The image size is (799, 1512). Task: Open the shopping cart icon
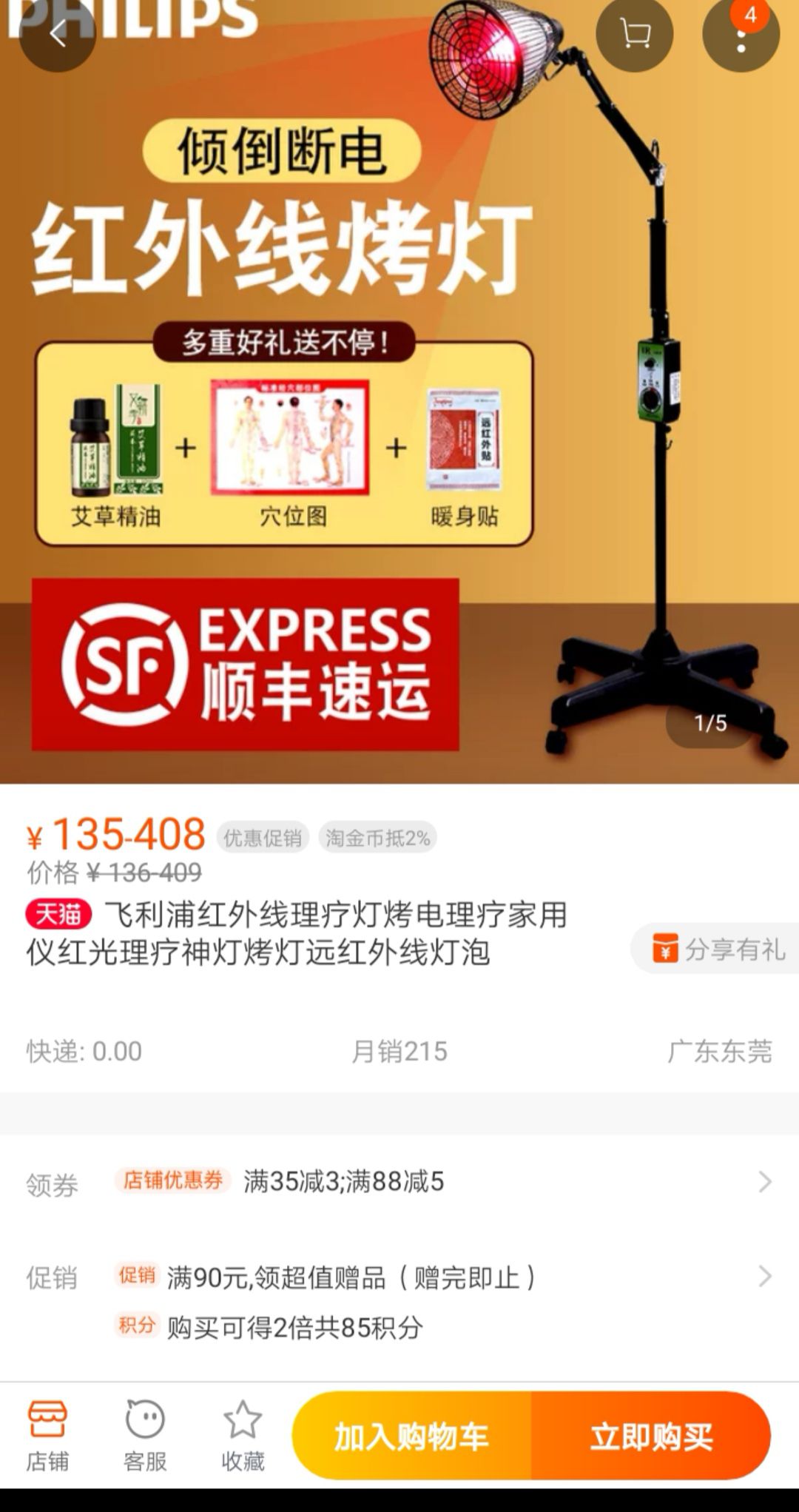click(634, 33)
